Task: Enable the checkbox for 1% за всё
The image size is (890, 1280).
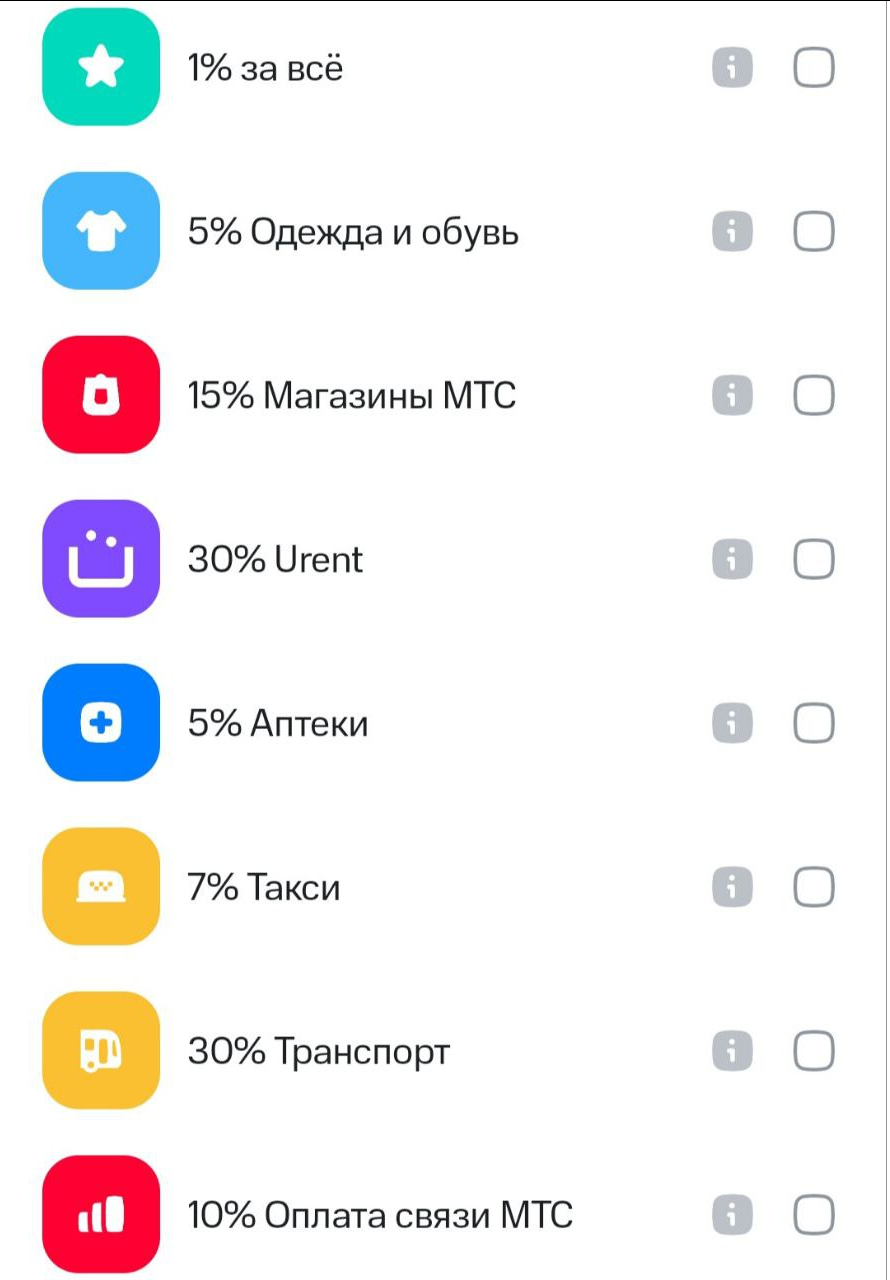Action: [814, 67]
